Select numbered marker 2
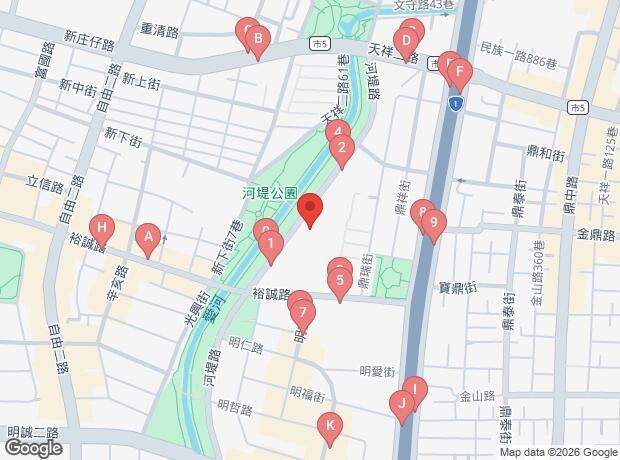The width and height of the screenshot is (620, 460). [x=342, y=149]
